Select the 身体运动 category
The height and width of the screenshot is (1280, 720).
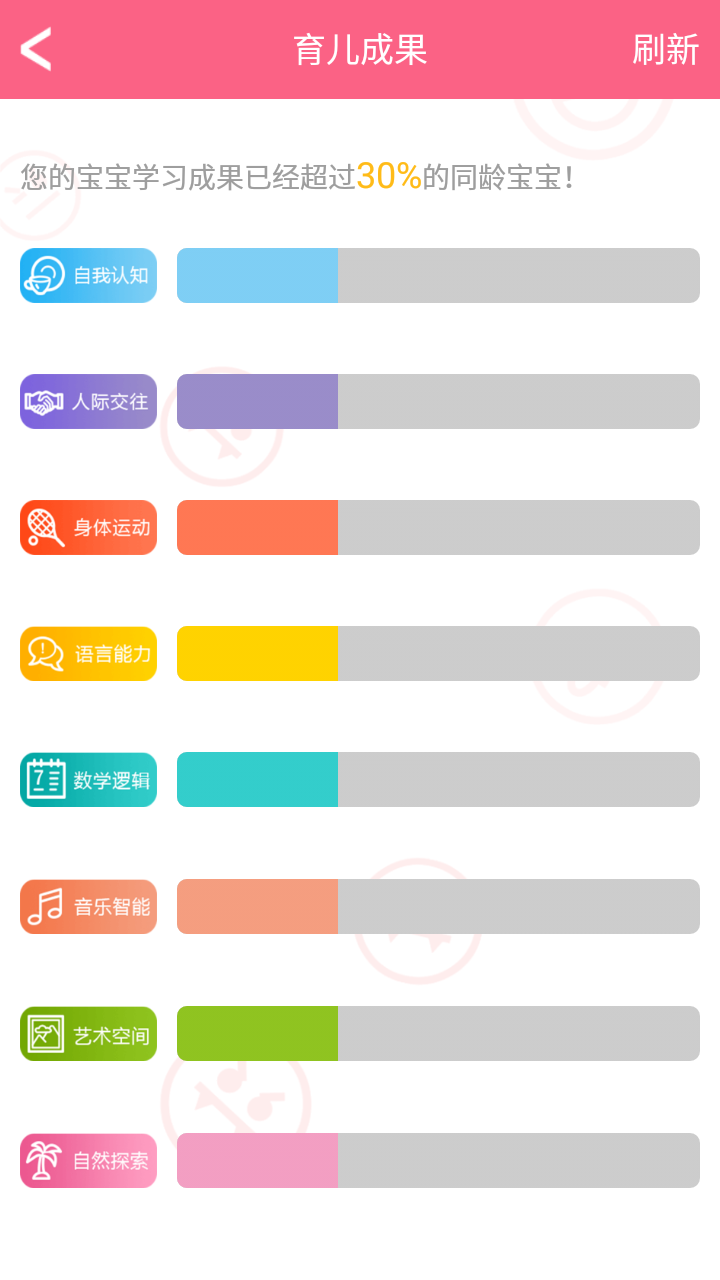coord(89,527)
